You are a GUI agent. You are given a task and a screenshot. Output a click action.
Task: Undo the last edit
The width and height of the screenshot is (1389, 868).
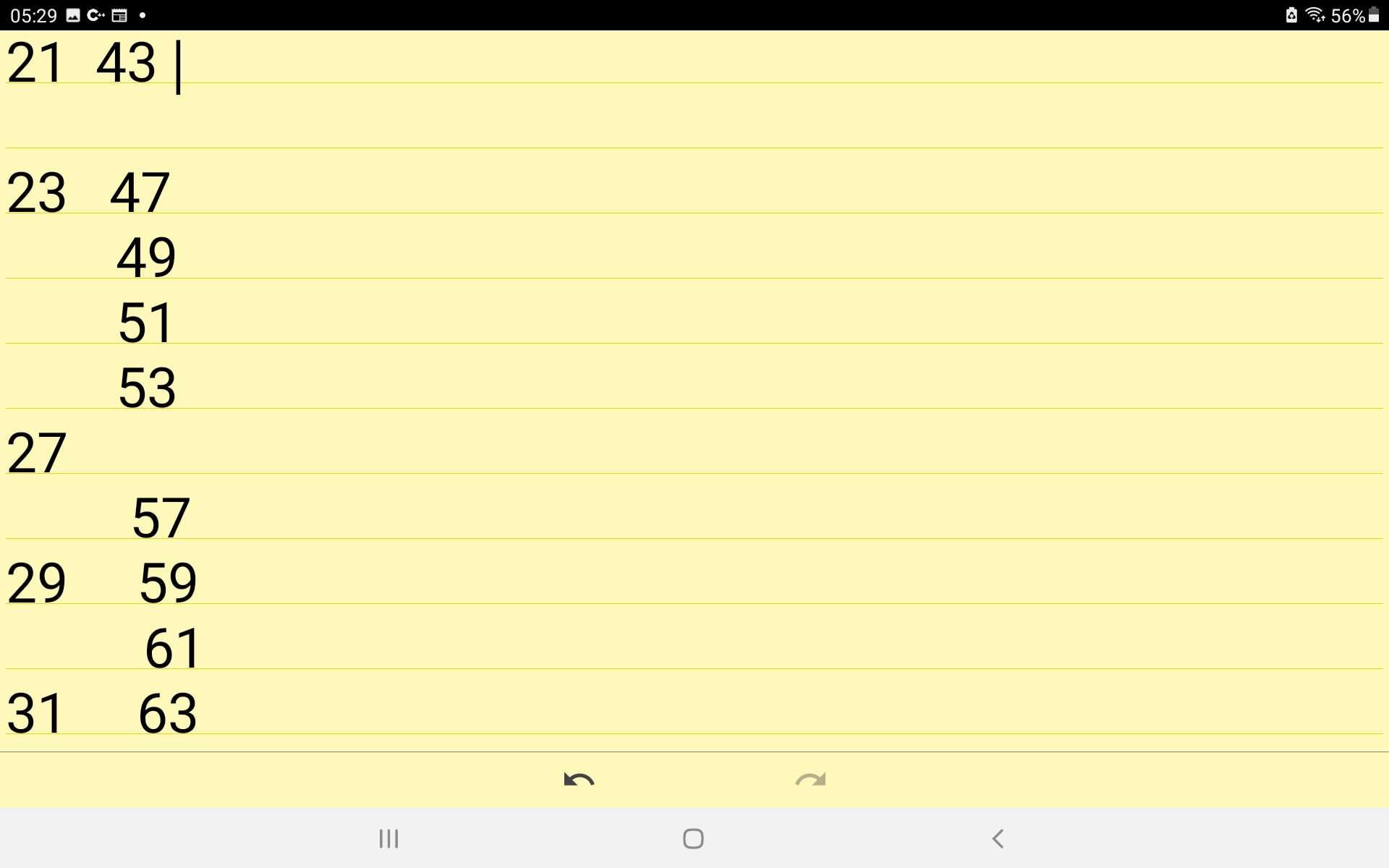[x=579, y=780]
